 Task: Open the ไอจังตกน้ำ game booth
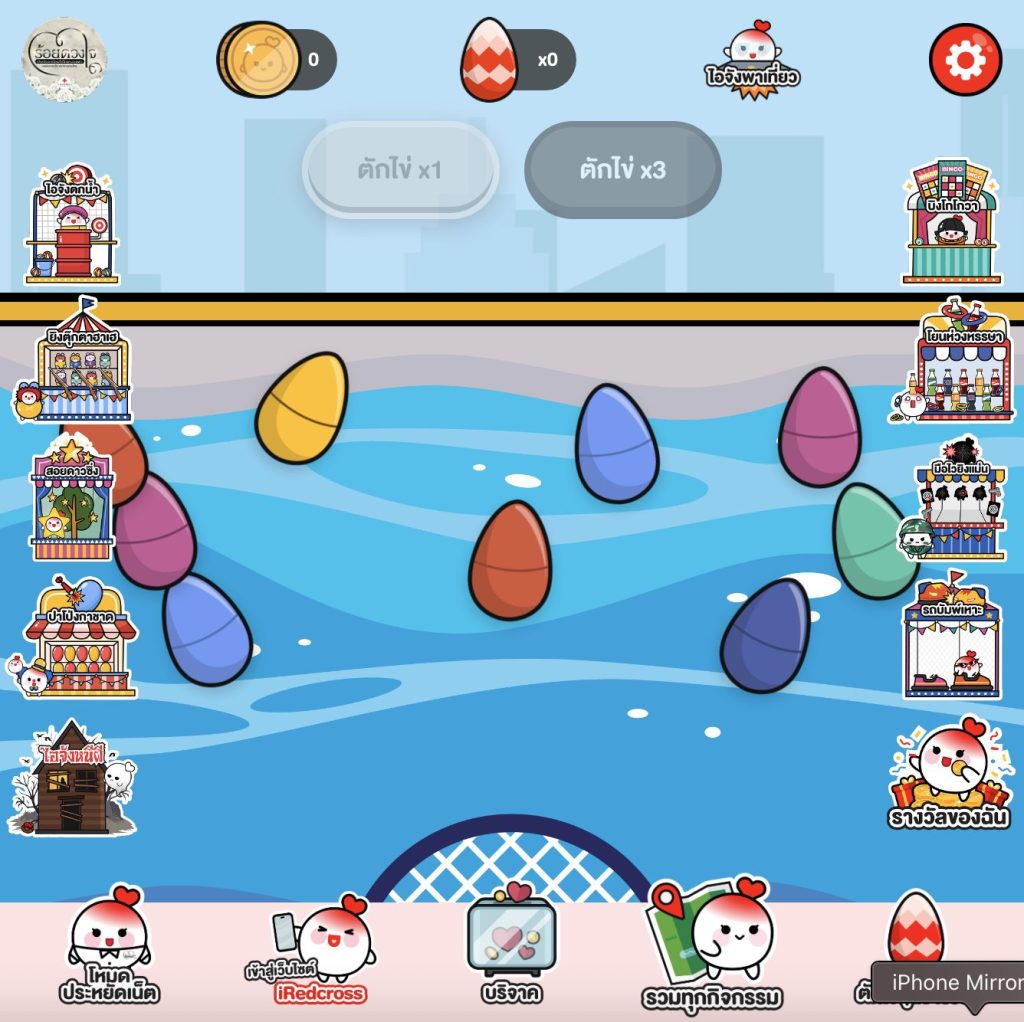(72, 227)
